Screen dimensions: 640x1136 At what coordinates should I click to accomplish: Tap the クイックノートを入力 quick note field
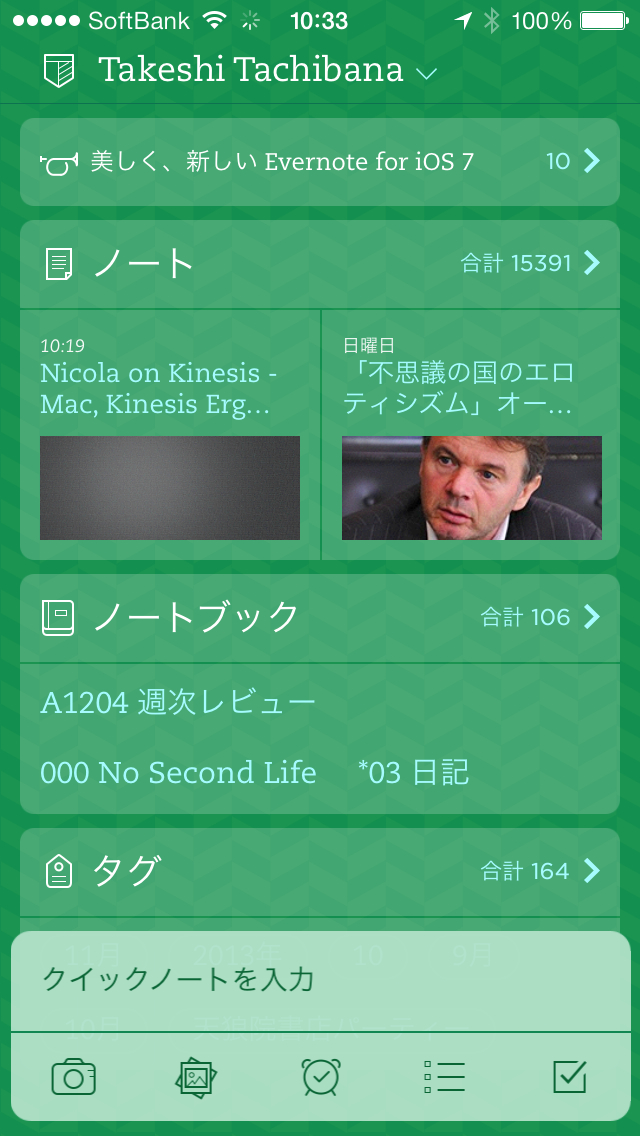click(320, 980)
